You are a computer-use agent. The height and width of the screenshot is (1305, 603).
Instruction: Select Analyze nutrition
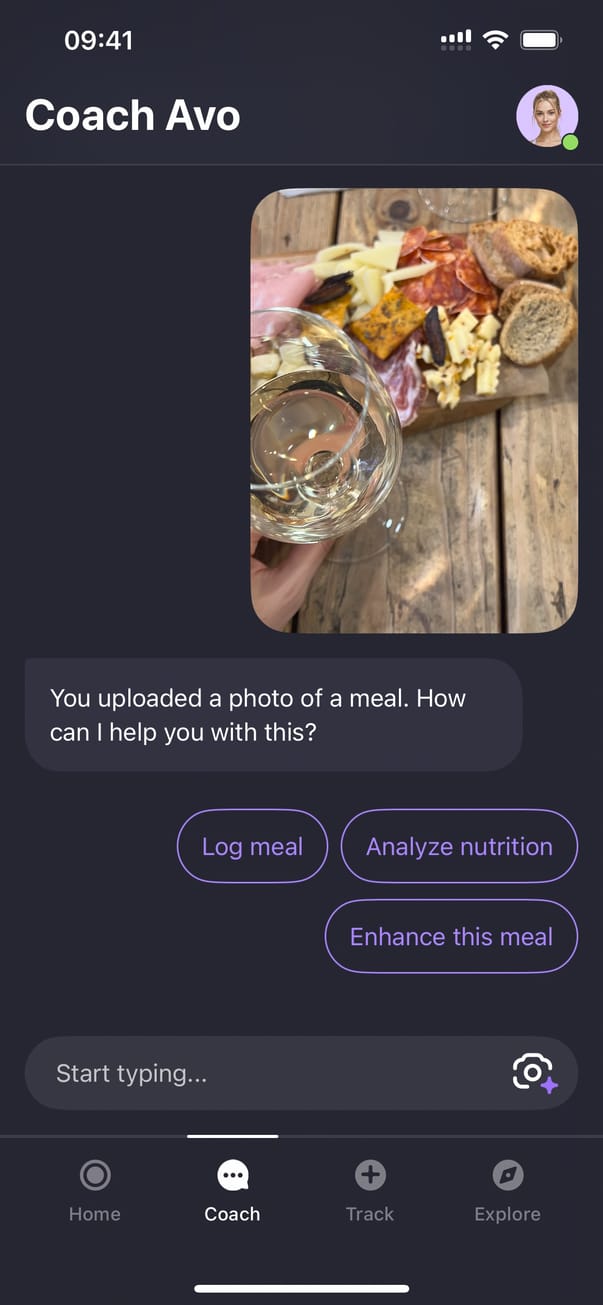pyautogui.click(x=459, y=847)
